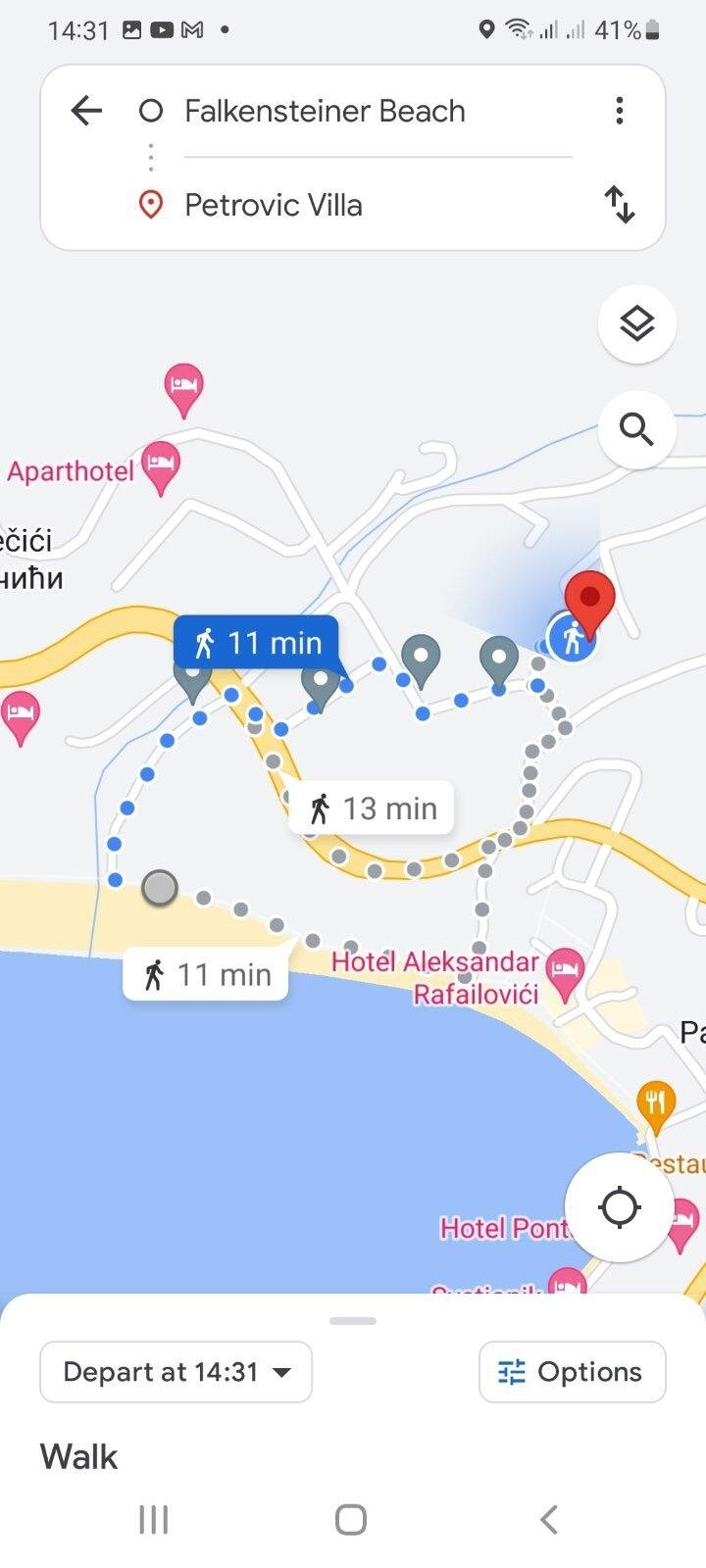Screen dimensions: 706x1568
Task: Swap start and destination
Action: pos(620,204)
